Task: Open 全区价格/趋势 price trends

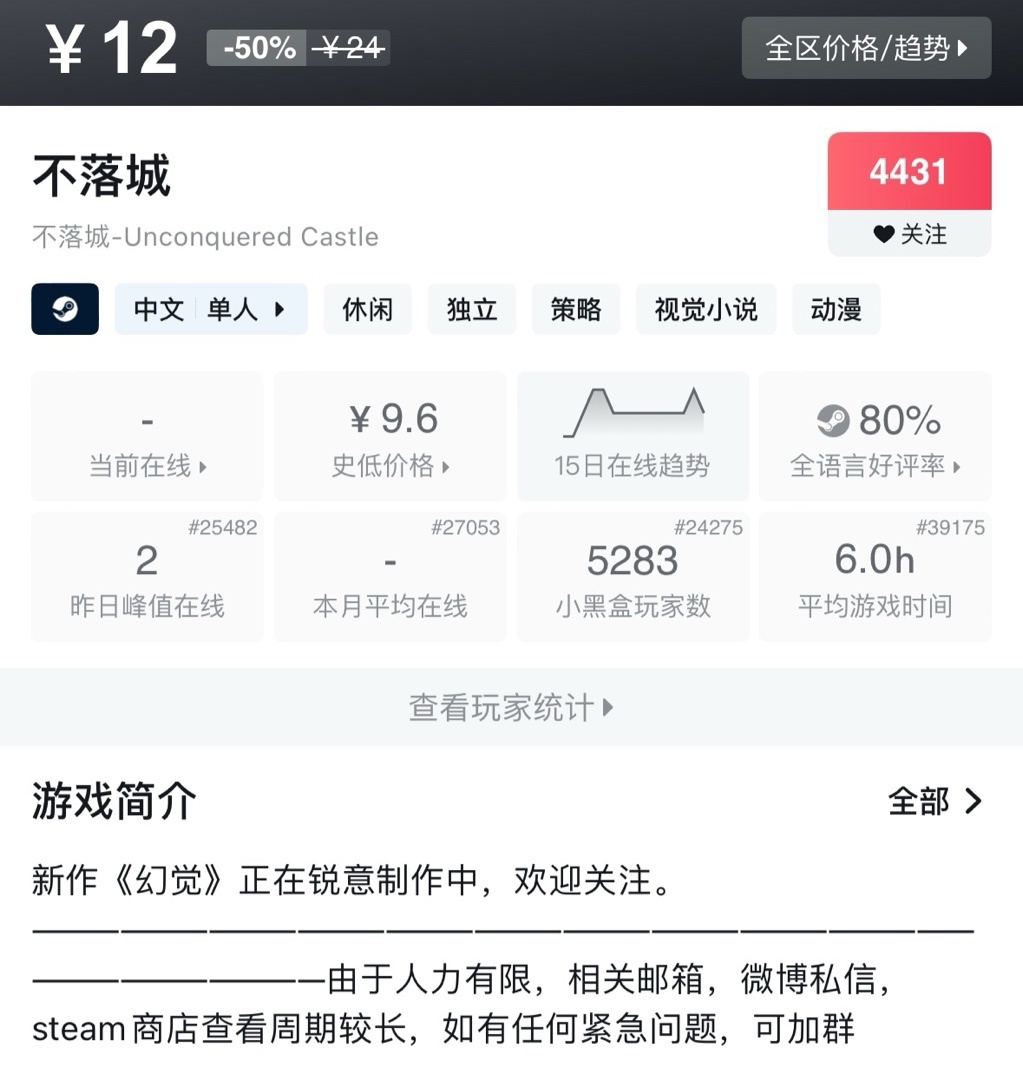Action: click(x=866, y=48)
